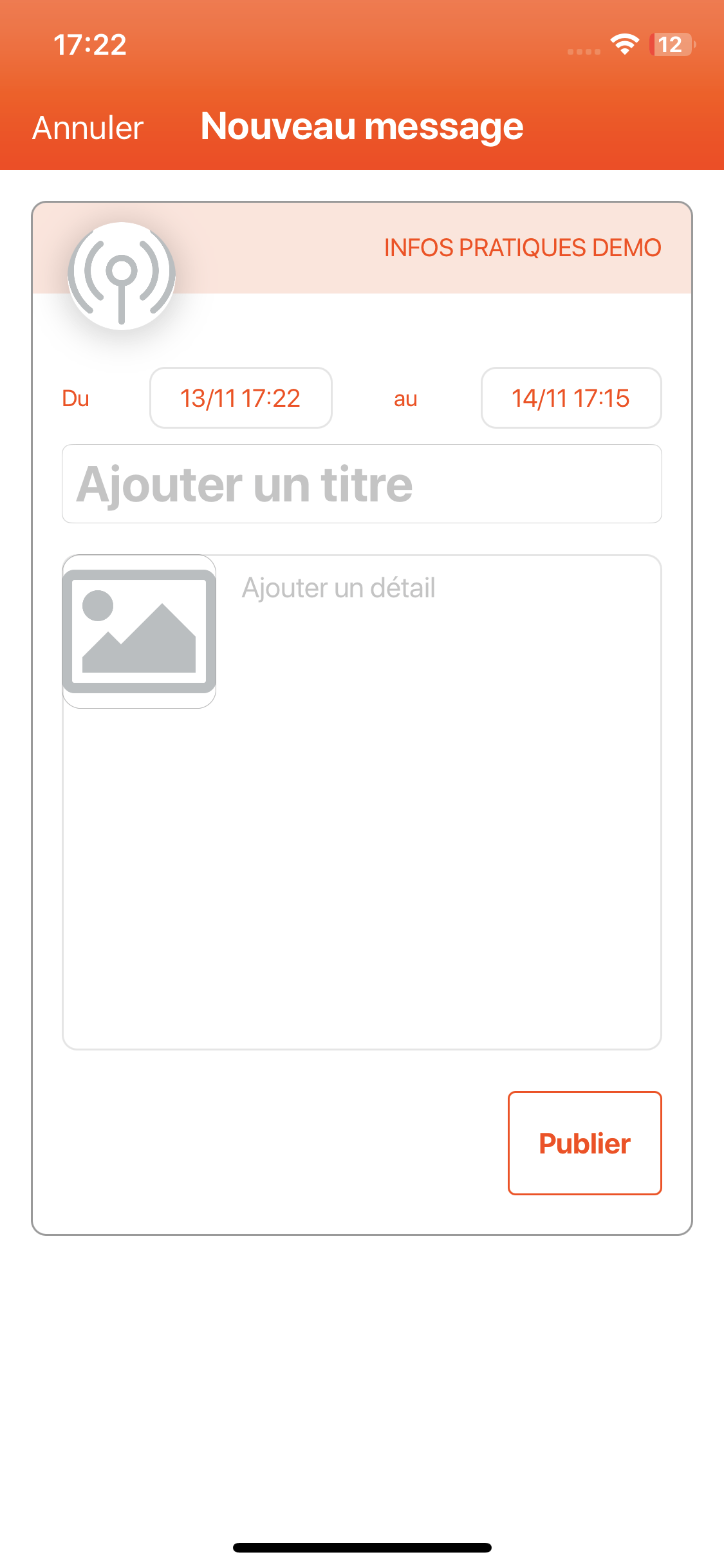This screenshot has height=1568, width=724.
Task: Open the start date picker 13/11 17:22
Action: tap(241, 398)
